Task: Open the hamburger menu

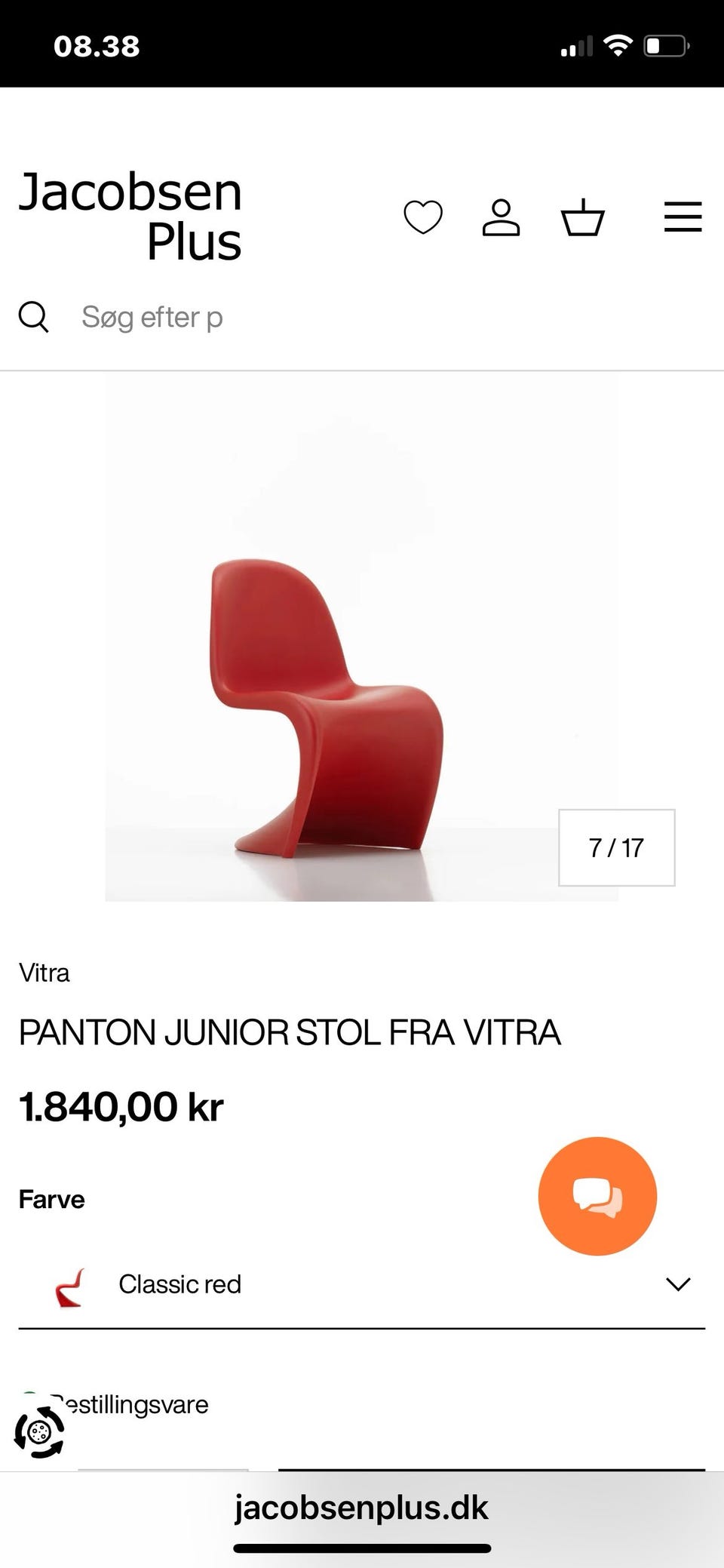Action: [683, 217]
